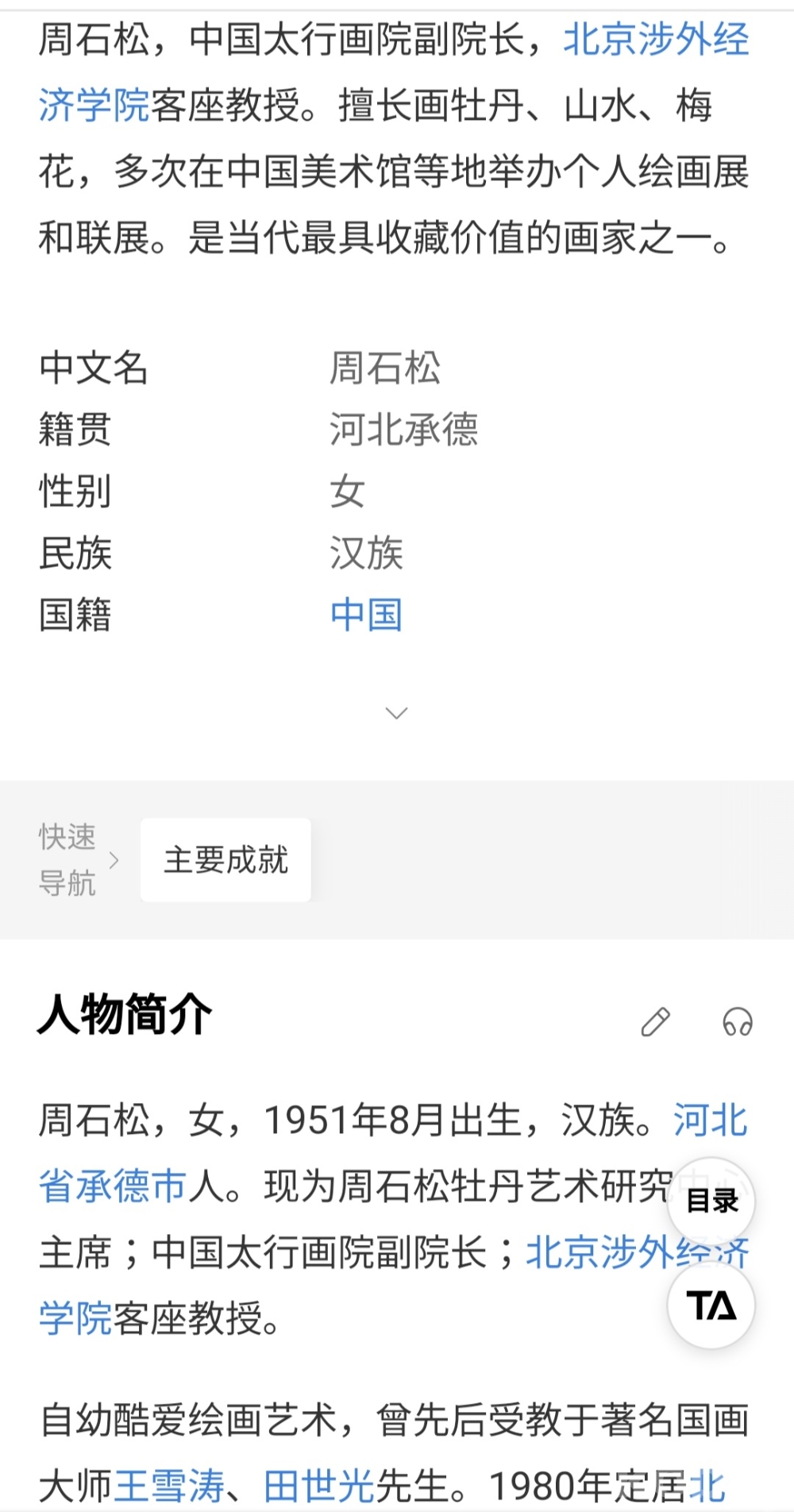Listen to 人物简介 with headphone icon

click(x=737, y=1022)
